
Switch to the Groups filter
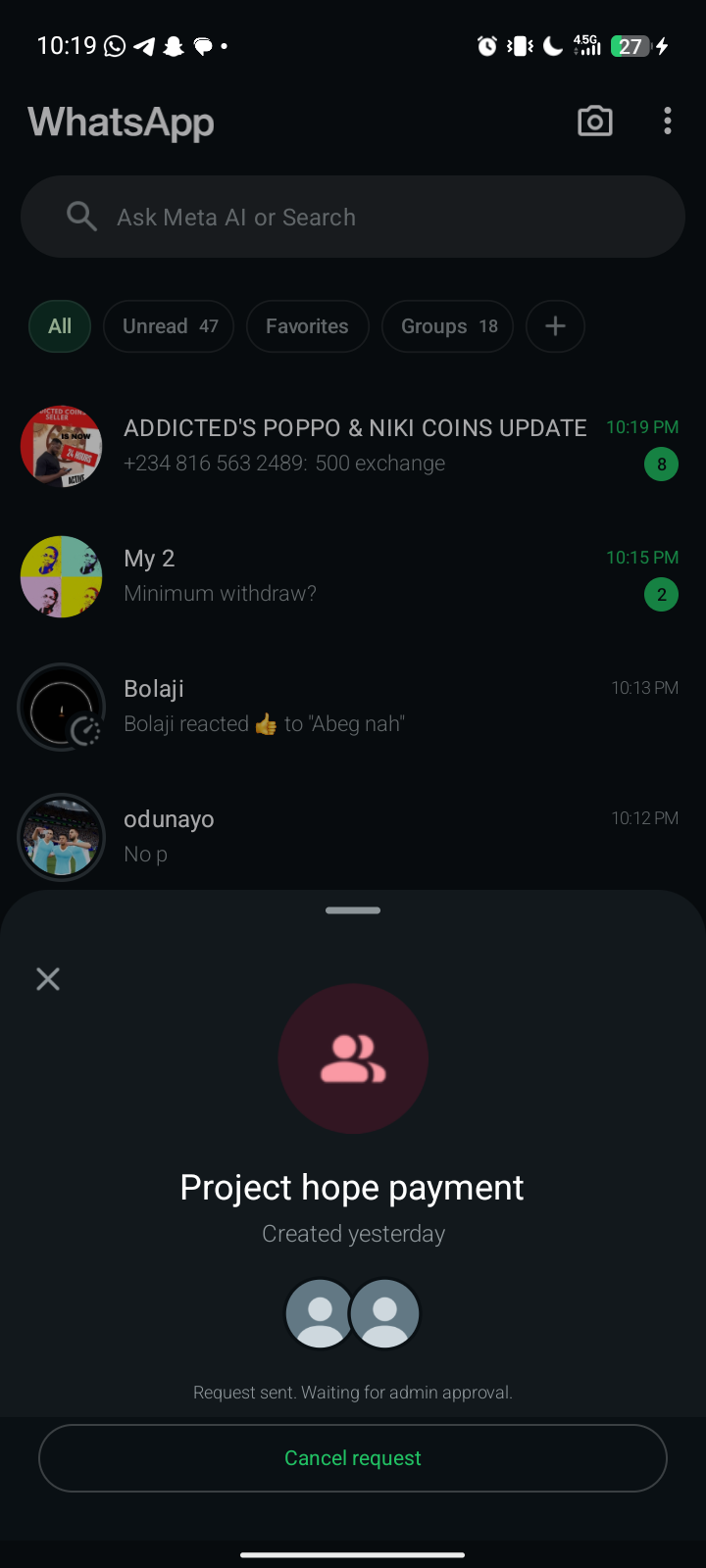(448, 326)
